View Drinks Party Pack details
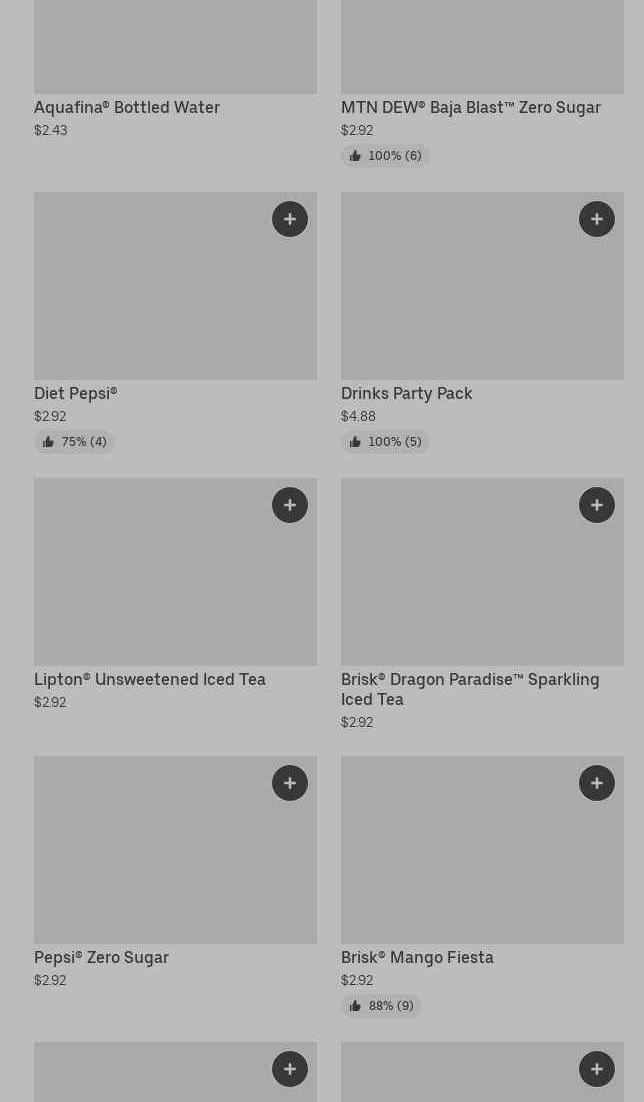 (x=406, y=394)
